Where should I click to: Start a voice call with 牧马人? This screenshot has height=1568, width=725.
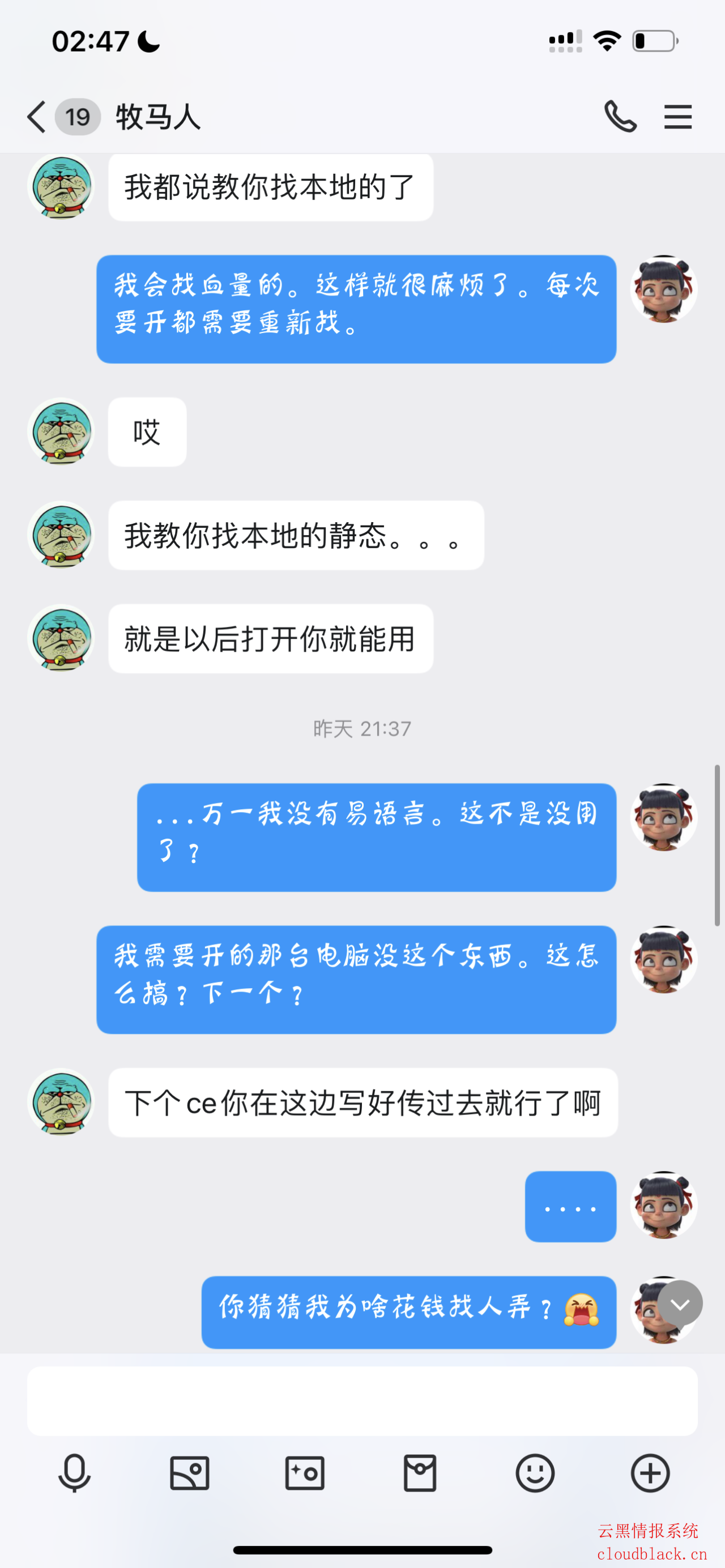(x=620, y=116)
